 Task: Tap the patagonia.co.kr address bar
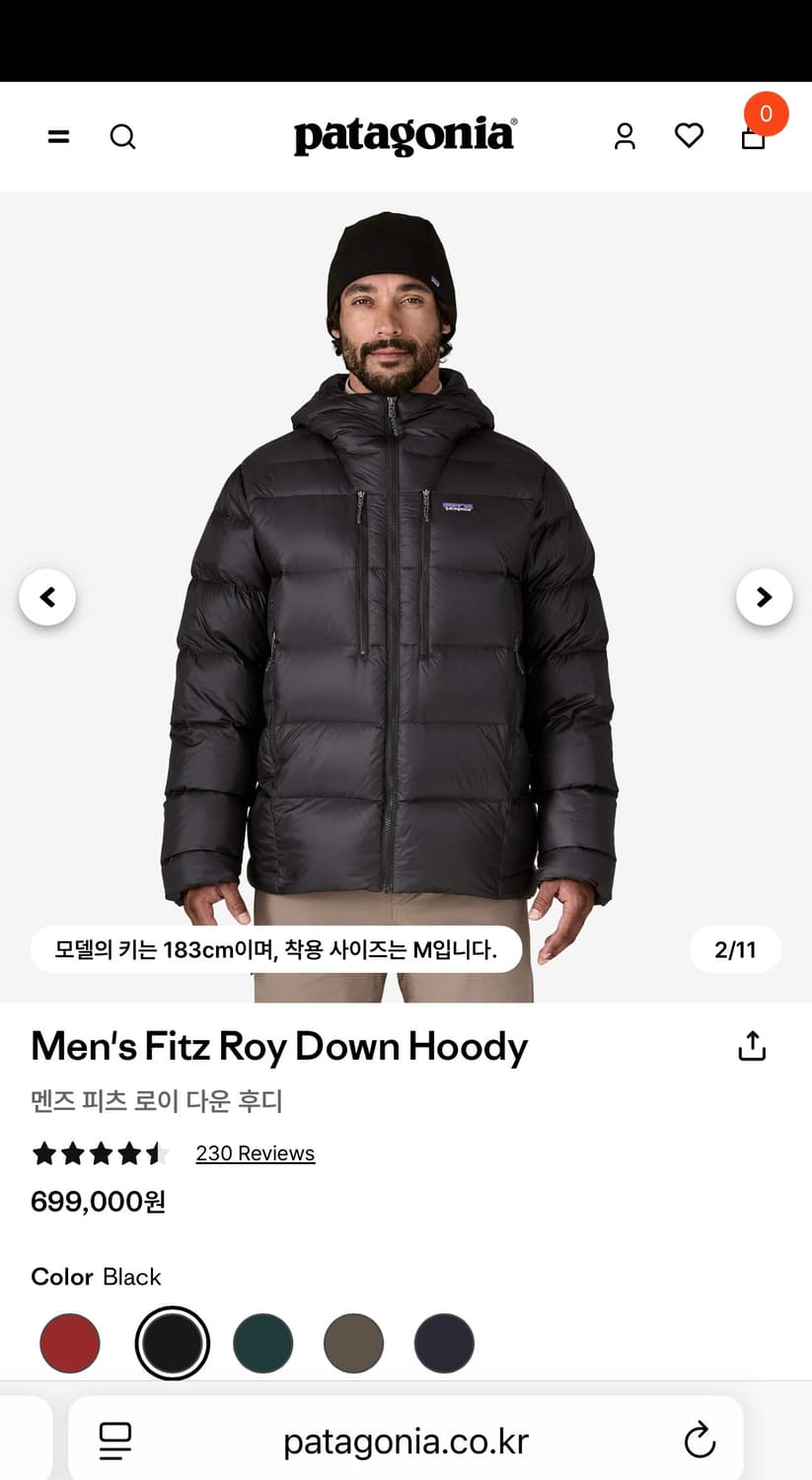(x=406, y=1441)
